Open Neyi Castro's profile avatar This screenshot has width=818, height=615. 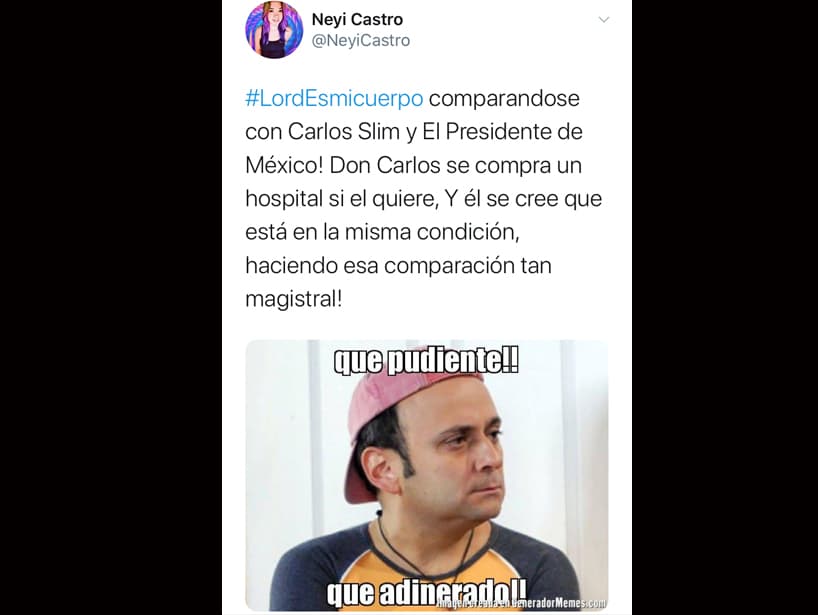pyautogui.click(x=273, y=30)
